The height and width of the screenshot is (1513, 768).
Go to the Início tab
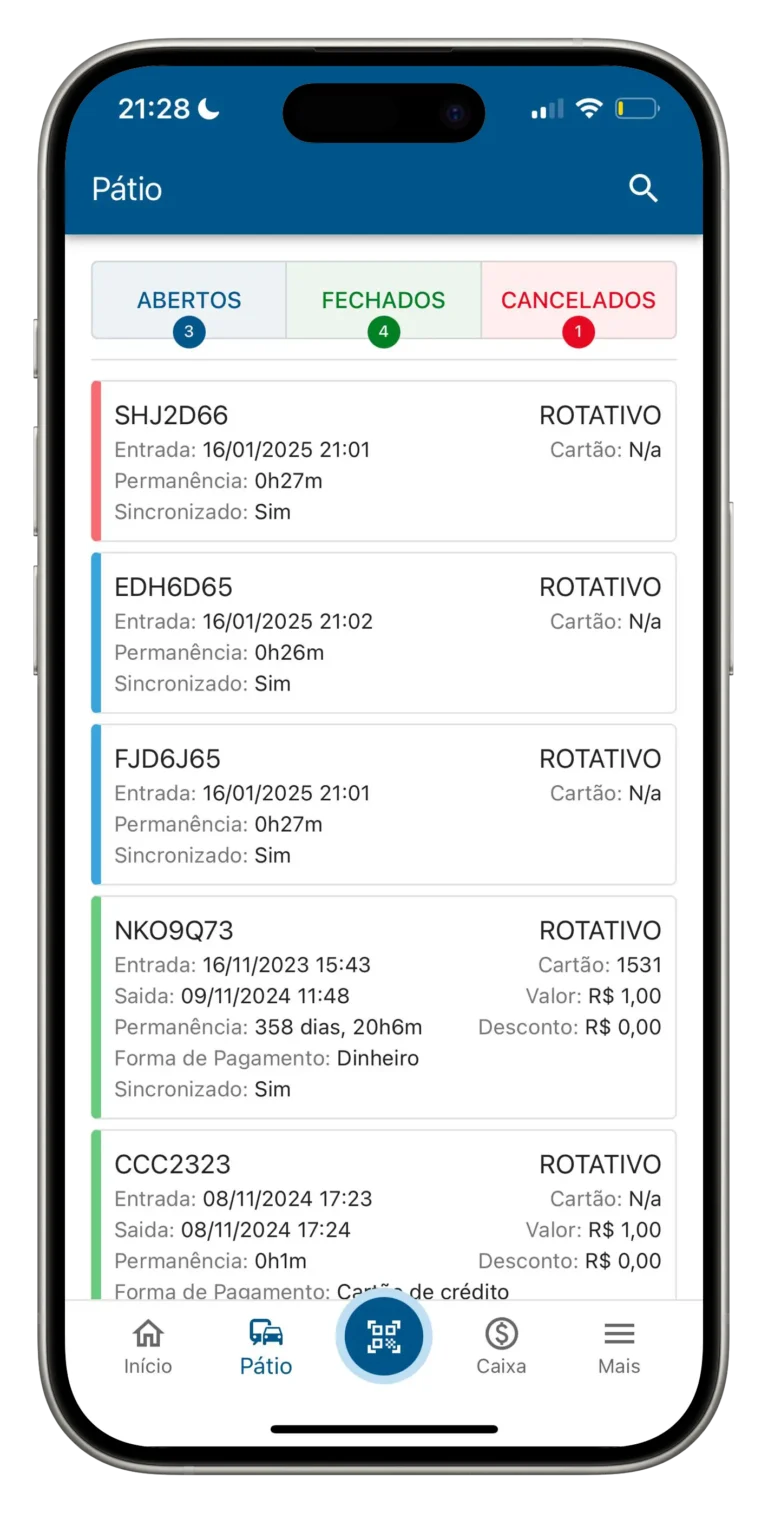pos(148,1346)
